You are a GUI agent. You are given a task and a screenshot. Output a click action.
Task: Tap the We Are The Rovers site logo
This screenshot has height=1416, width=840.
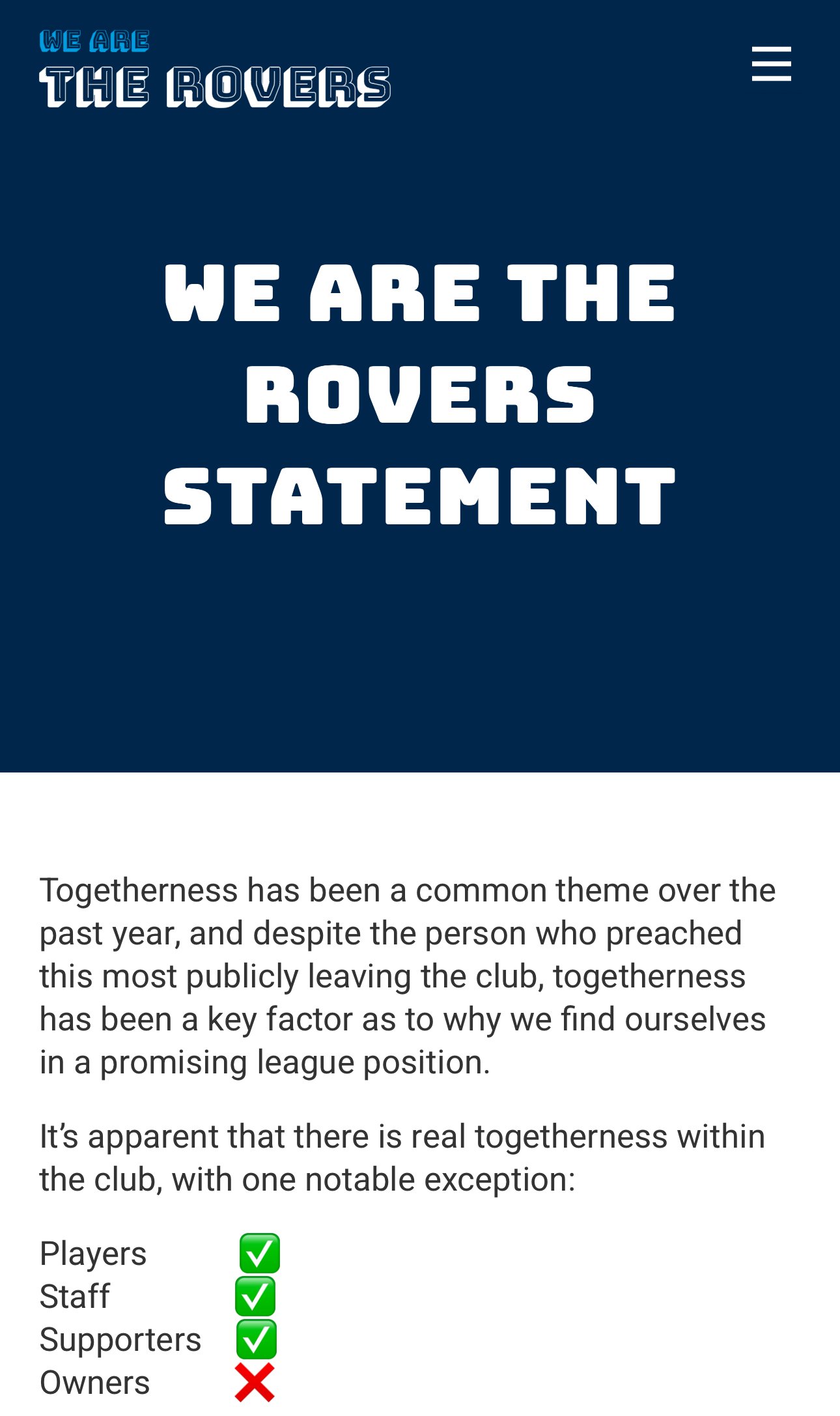click(215, 69)
